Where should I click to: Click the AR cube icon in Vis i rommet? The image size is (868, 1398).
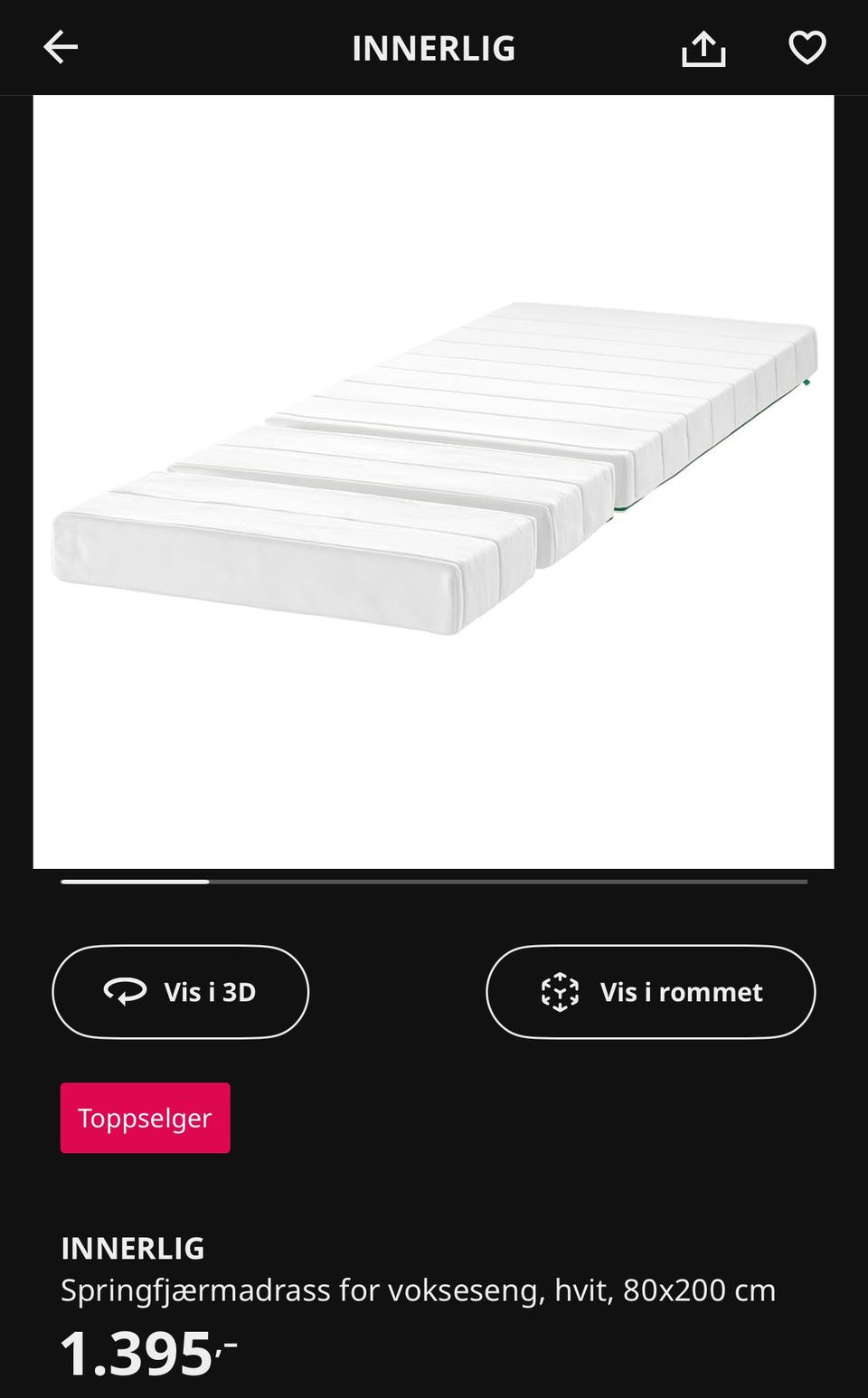coord(561,991)
